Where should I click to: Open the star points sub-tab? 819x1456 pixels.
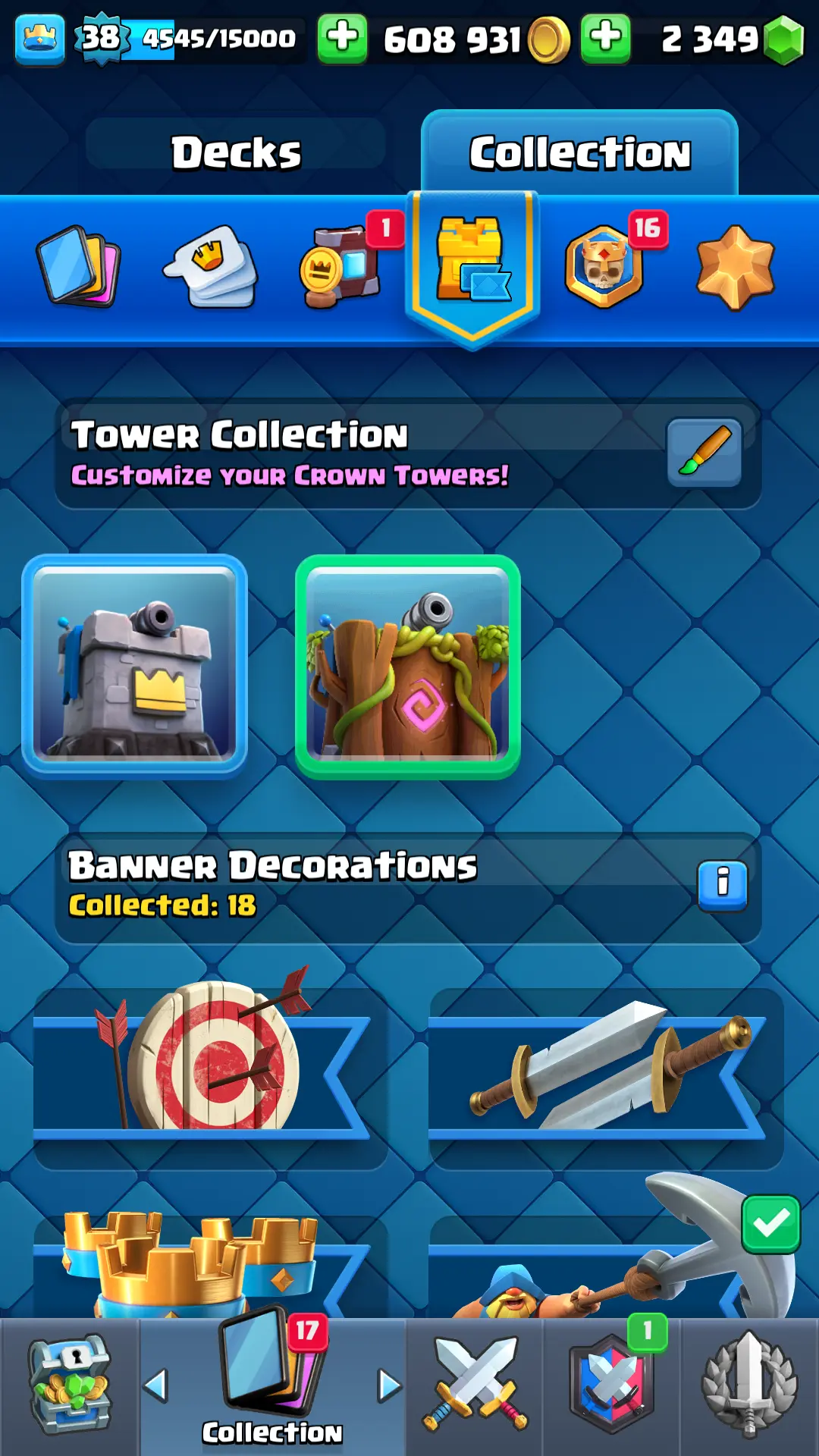(734, 266)
